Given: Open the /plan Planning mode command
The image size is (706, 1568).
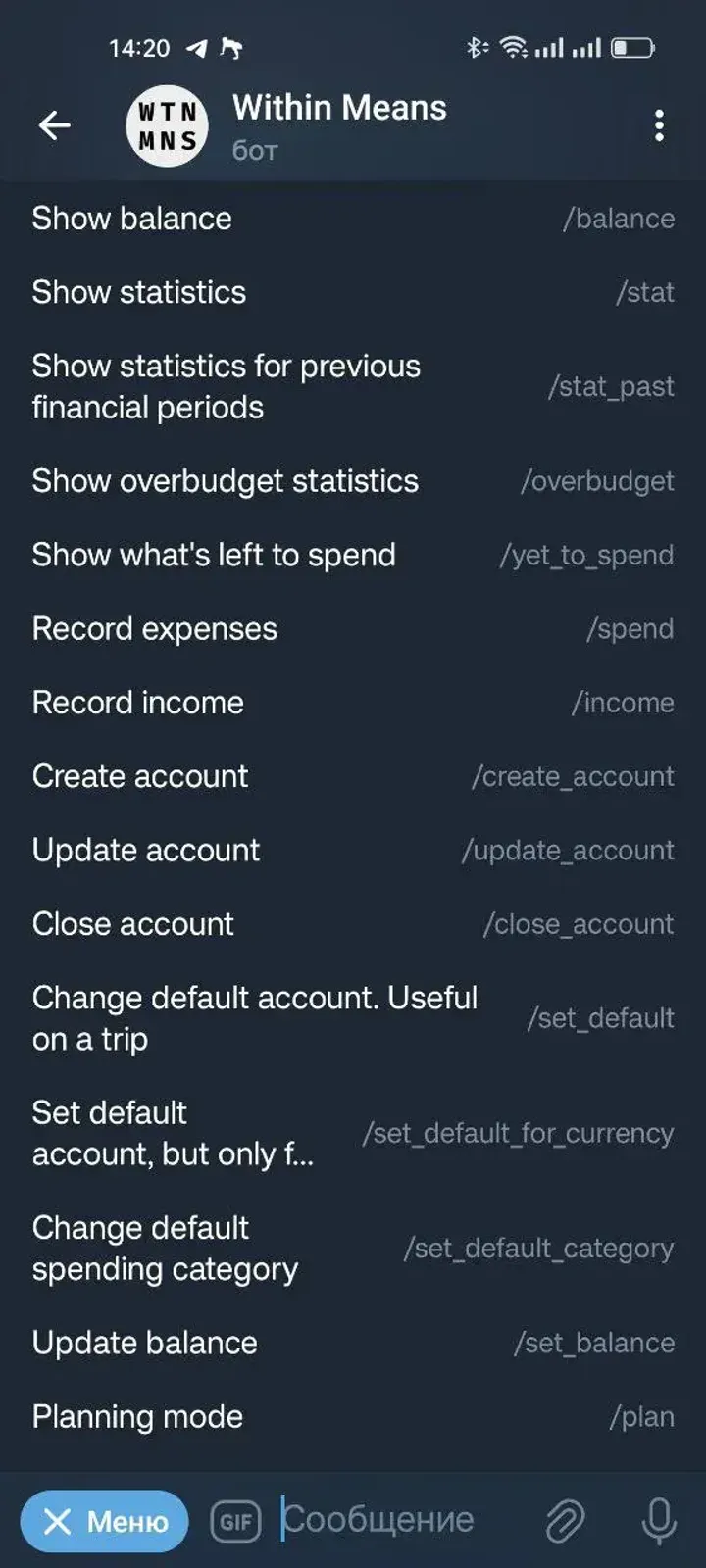Looking at the screenshot, I should (x=353, y=1416).
